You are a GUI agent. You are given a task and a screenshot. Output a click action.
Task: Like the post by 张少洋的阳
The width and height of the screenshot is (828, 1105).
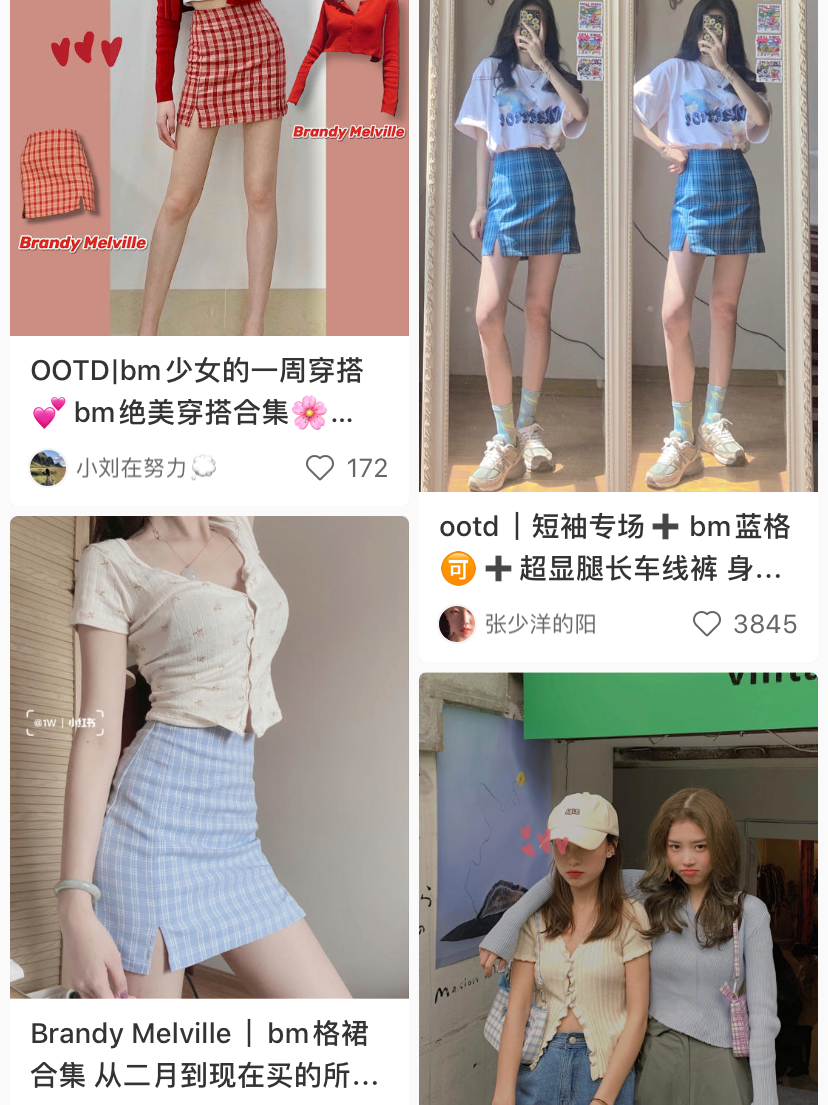pyautogui.click(x=707, y=624)
